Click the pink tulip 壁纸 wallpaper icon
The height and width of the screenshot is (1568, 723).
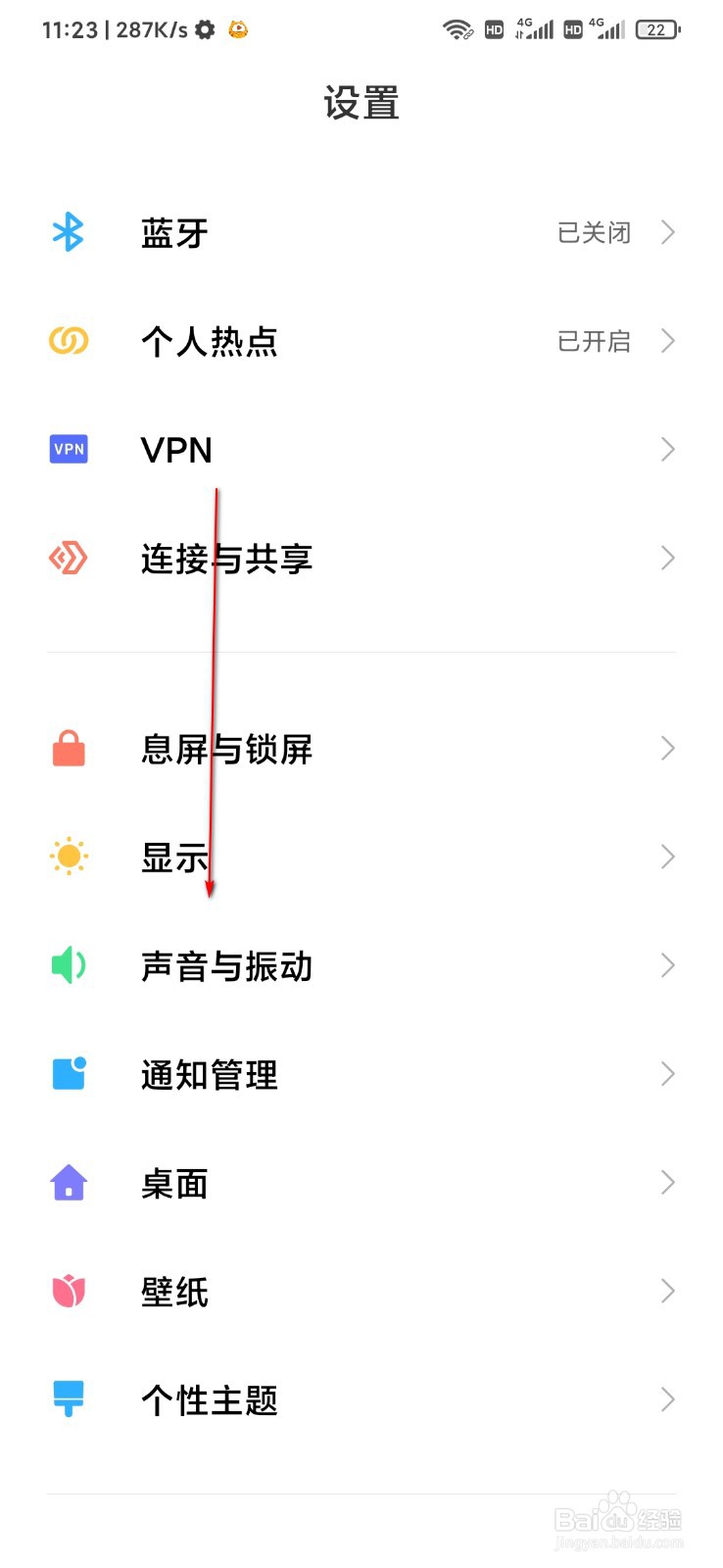coord(67,1292)
